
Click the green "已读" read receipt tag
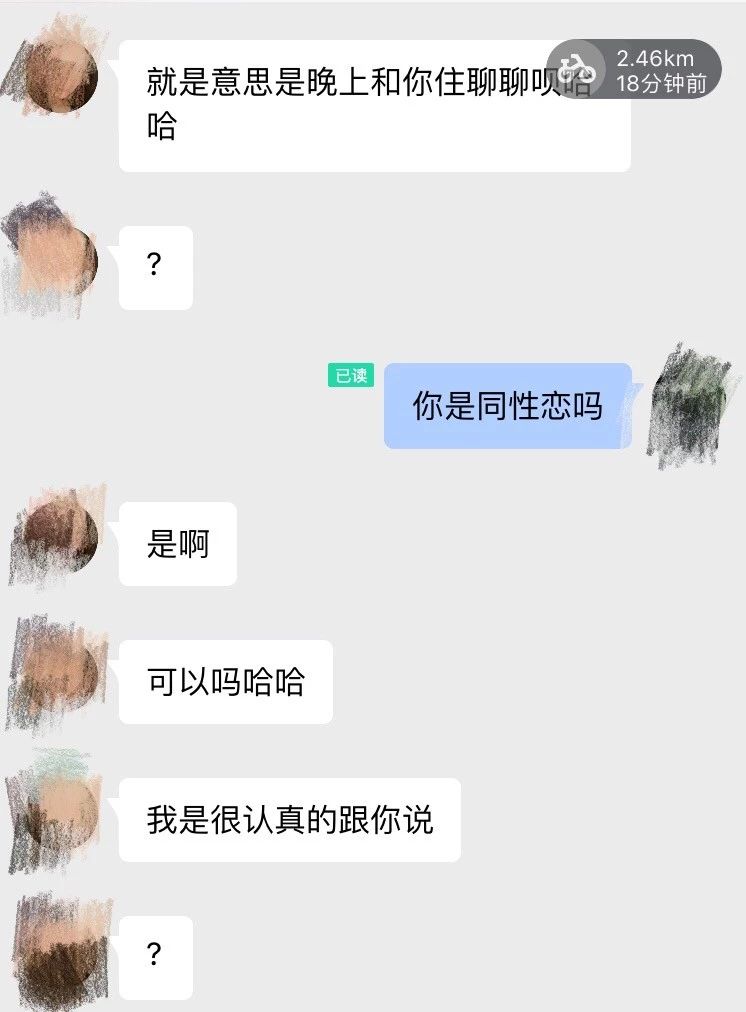(350, 374)
